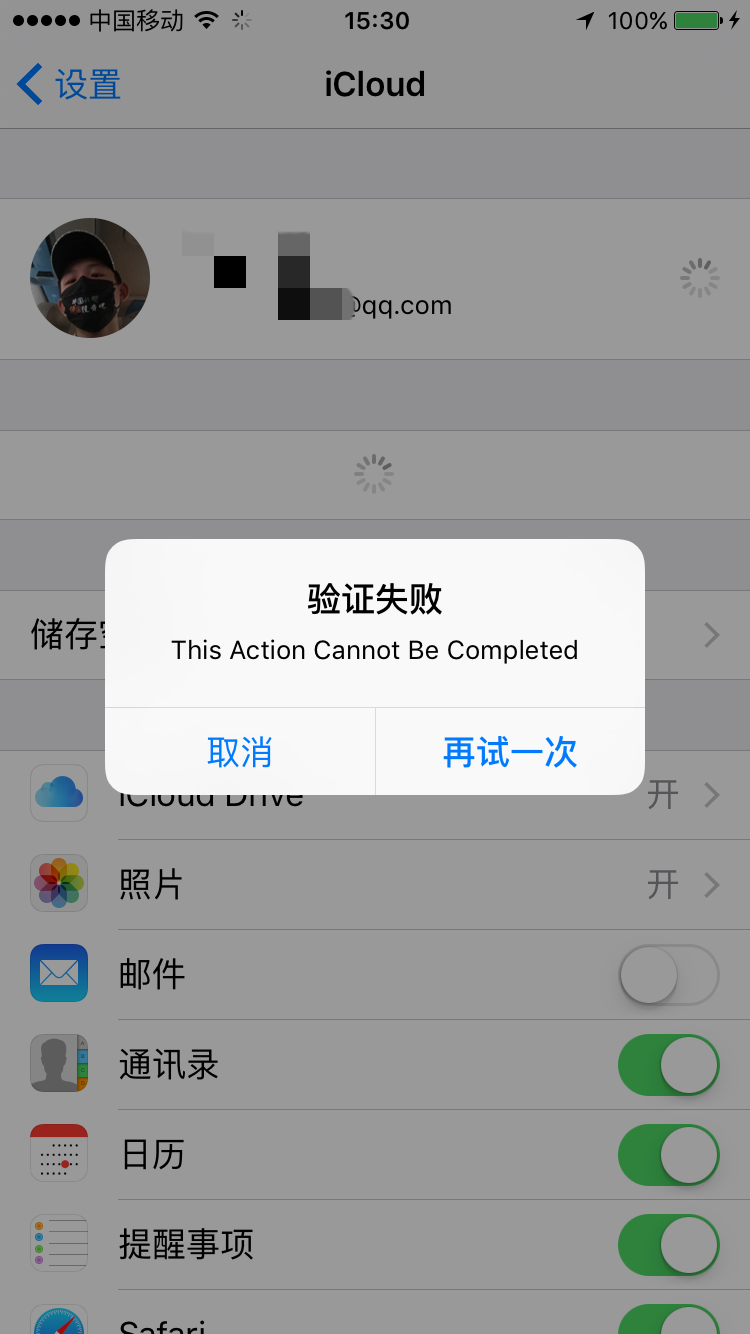The image size is (750, 1334).
Task: Open the 照片 settings via its chevron
Action: pyautogui.click(x=710, y=883)
